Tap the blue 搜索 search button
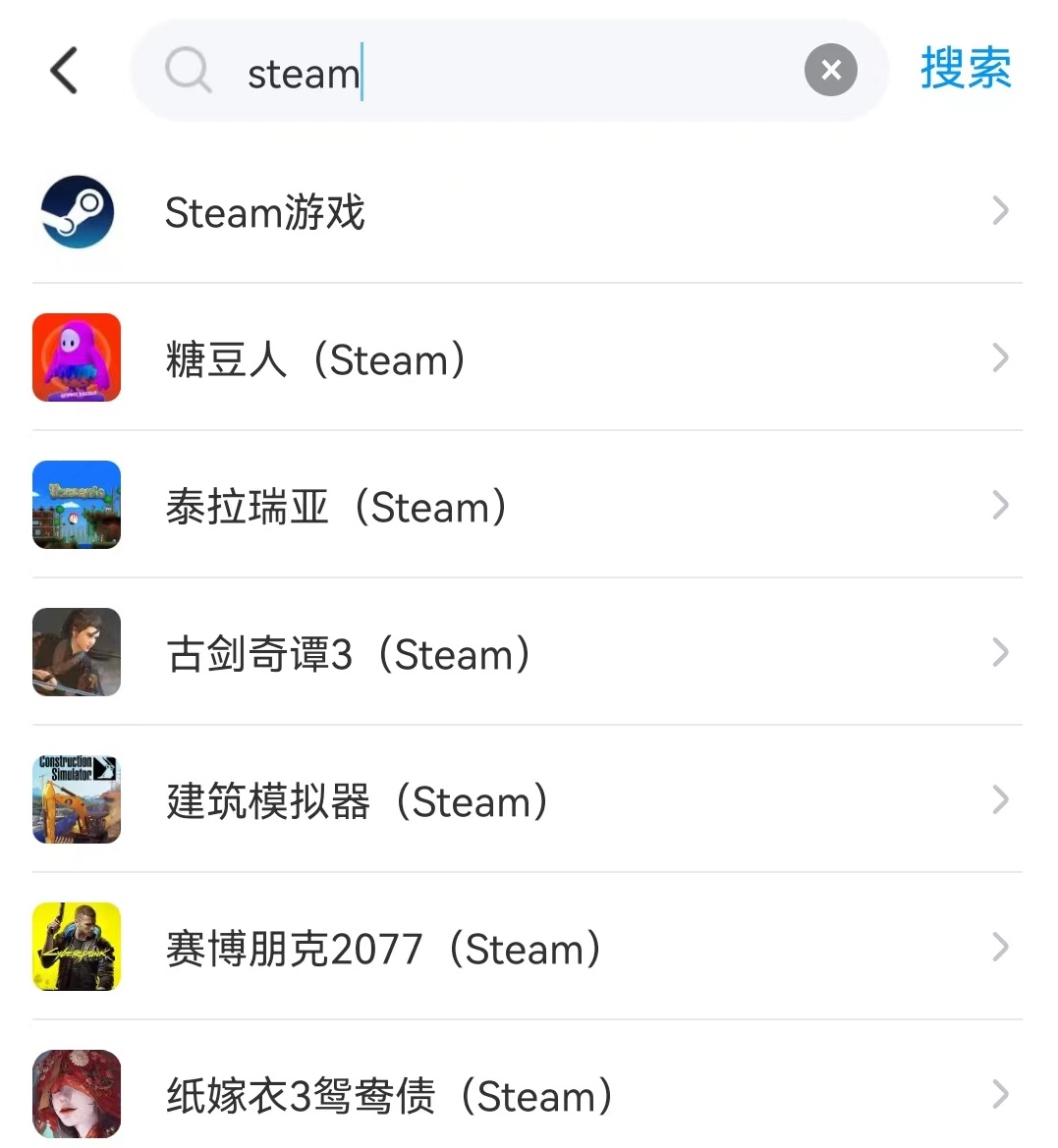The height and width of the screenshot is (1148, 1058). tap(965, 70)
